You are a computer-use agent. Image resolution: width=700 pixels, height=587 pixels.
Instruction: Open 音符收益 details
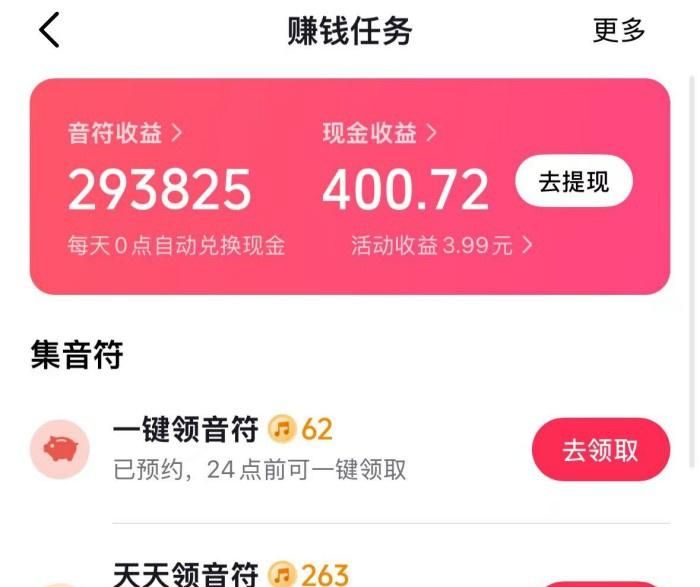125,134
